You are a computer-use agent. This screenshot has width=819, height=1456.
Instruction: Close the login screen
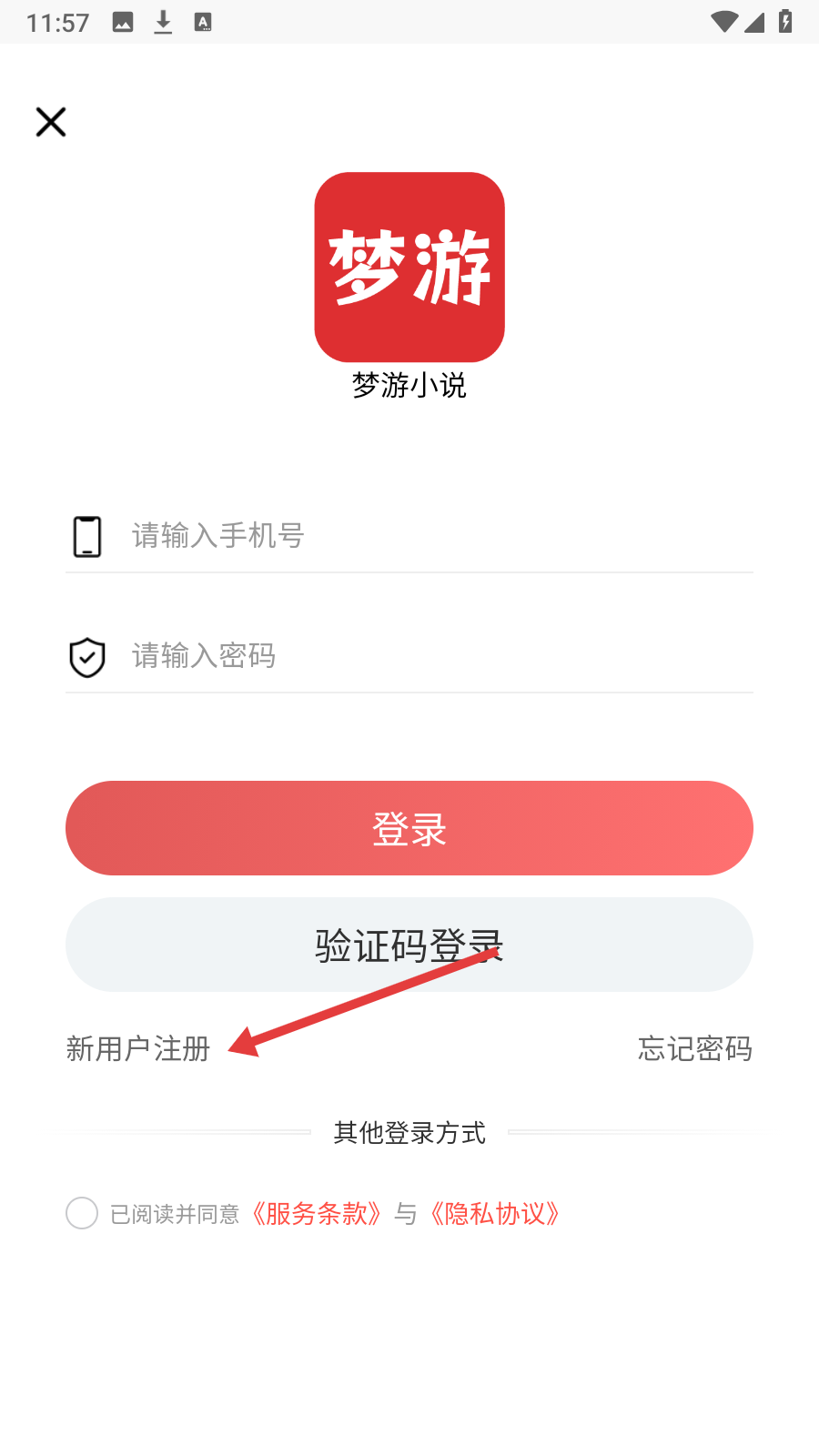pos(51,122)
